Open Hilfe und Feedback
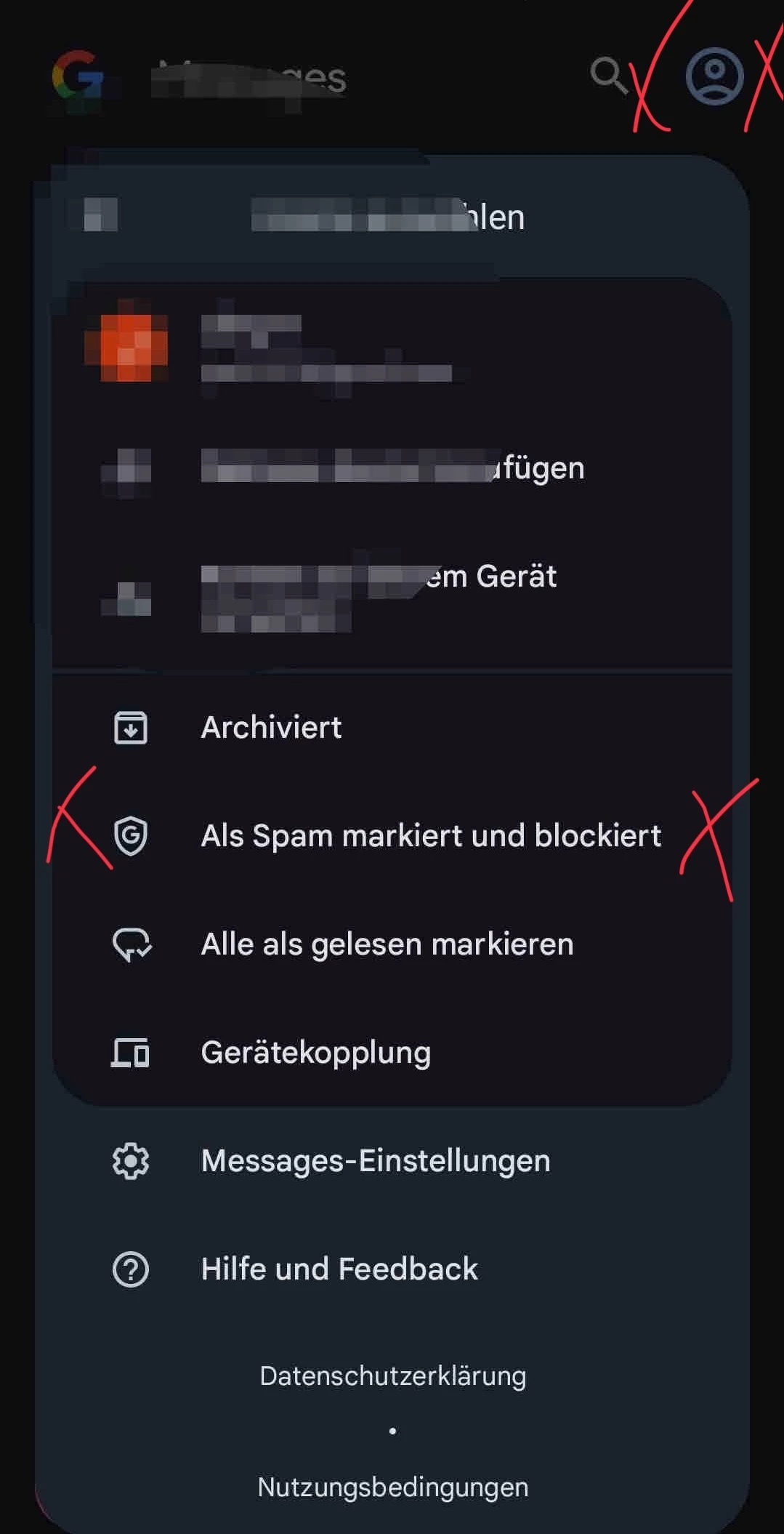This screenshot has width=784, height=1534. point(339,1269)
